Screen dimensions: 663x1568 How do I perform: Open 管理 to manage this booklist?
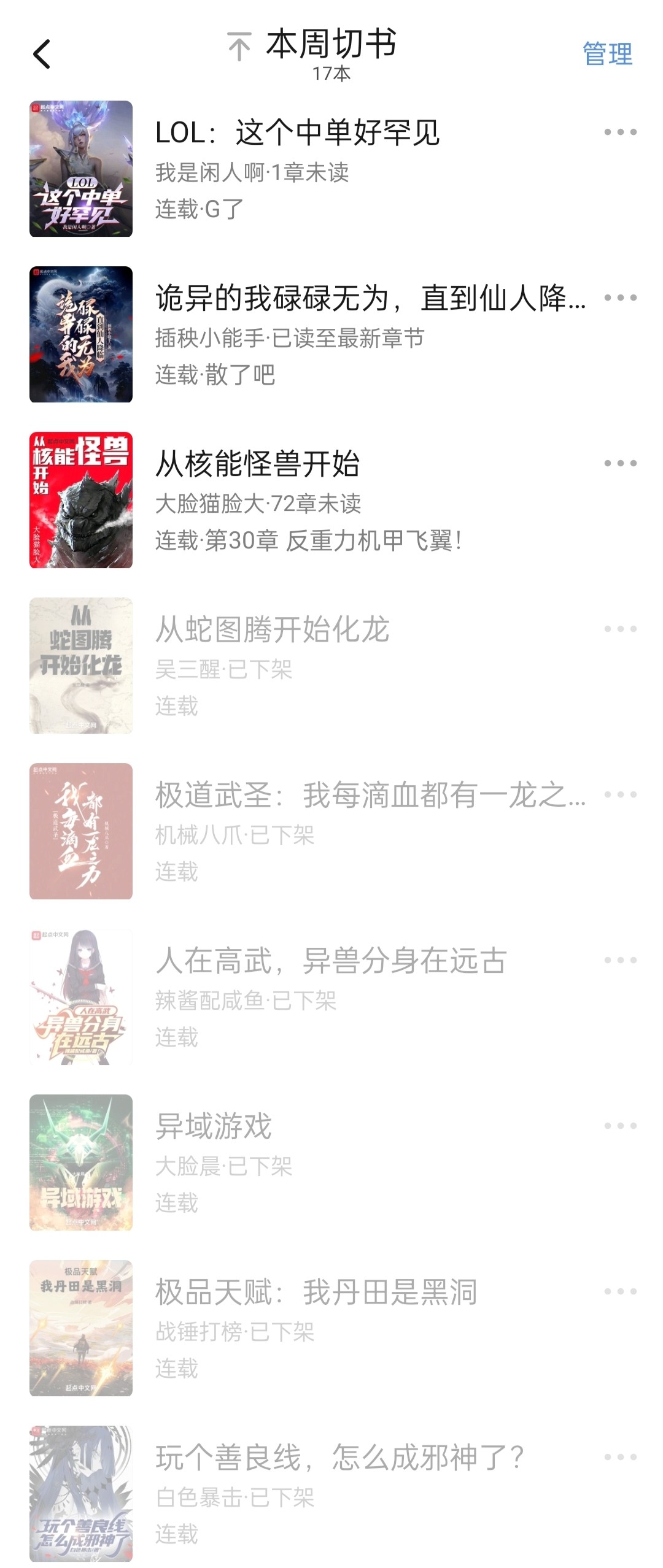tap(607, 54)
